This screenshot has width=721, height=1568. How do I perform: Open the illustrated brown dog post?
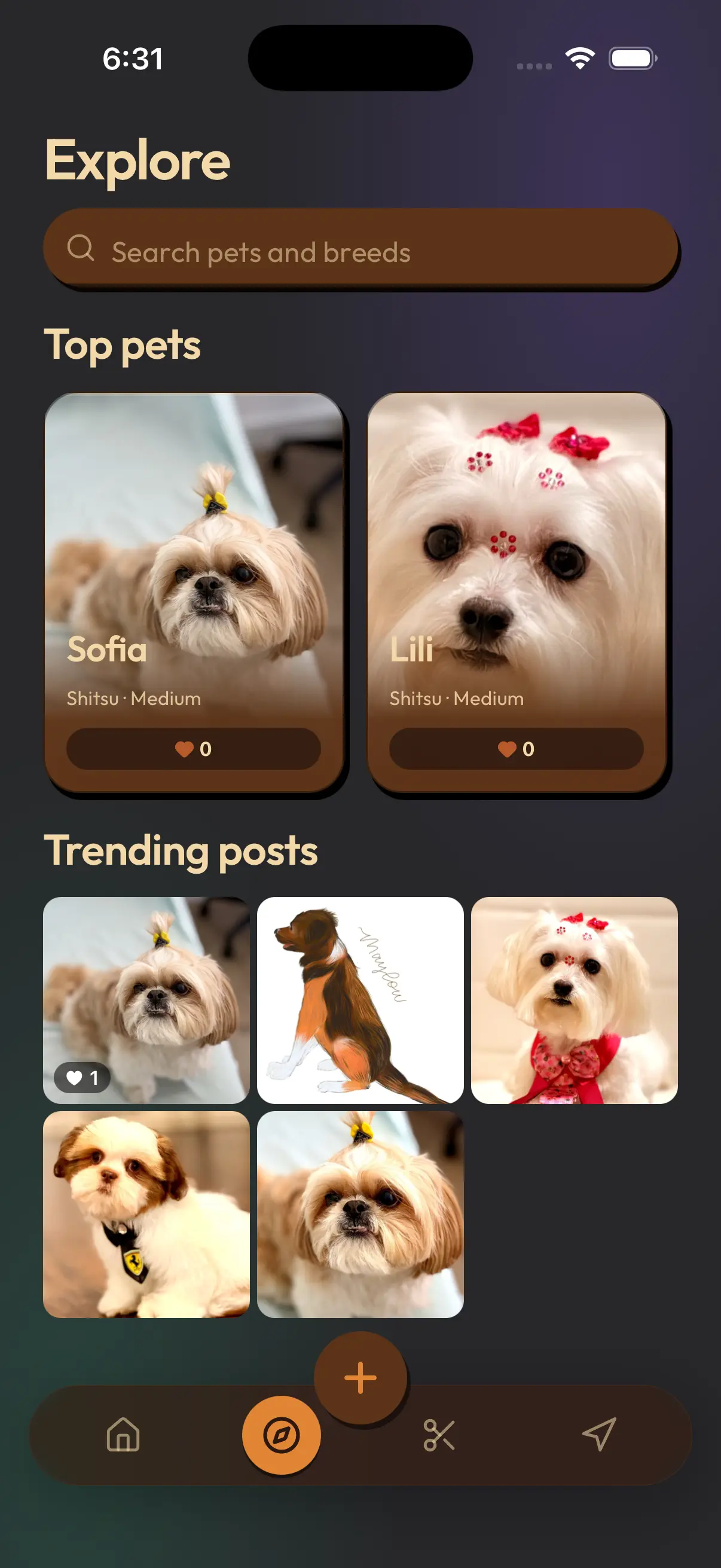coord(360,1000)
